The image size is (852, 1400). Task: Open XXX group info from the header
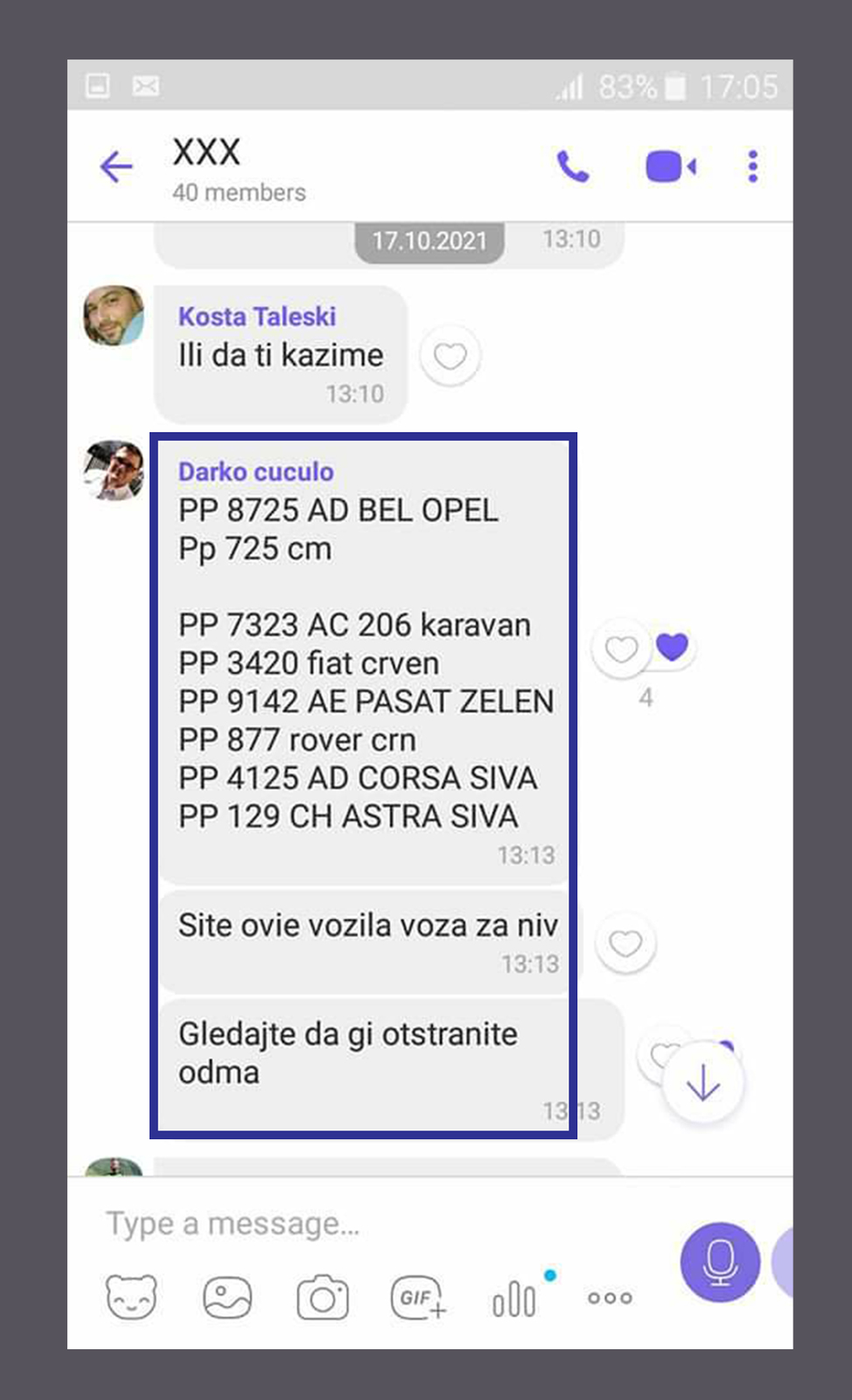pyautogui.click(x=238, y=168)
